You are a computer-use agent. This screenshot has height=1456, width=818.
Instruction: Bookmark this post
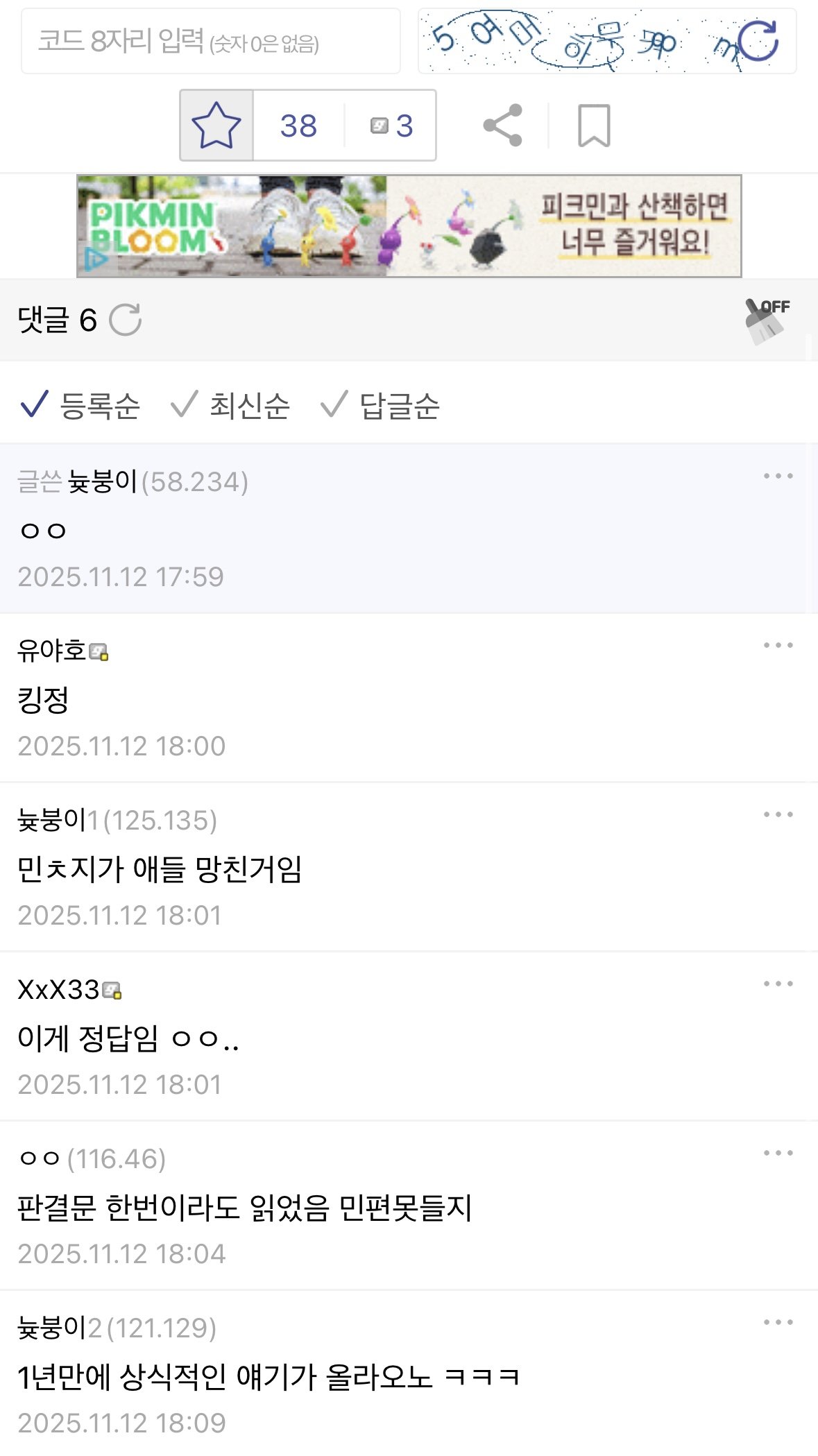coord(594,126)
